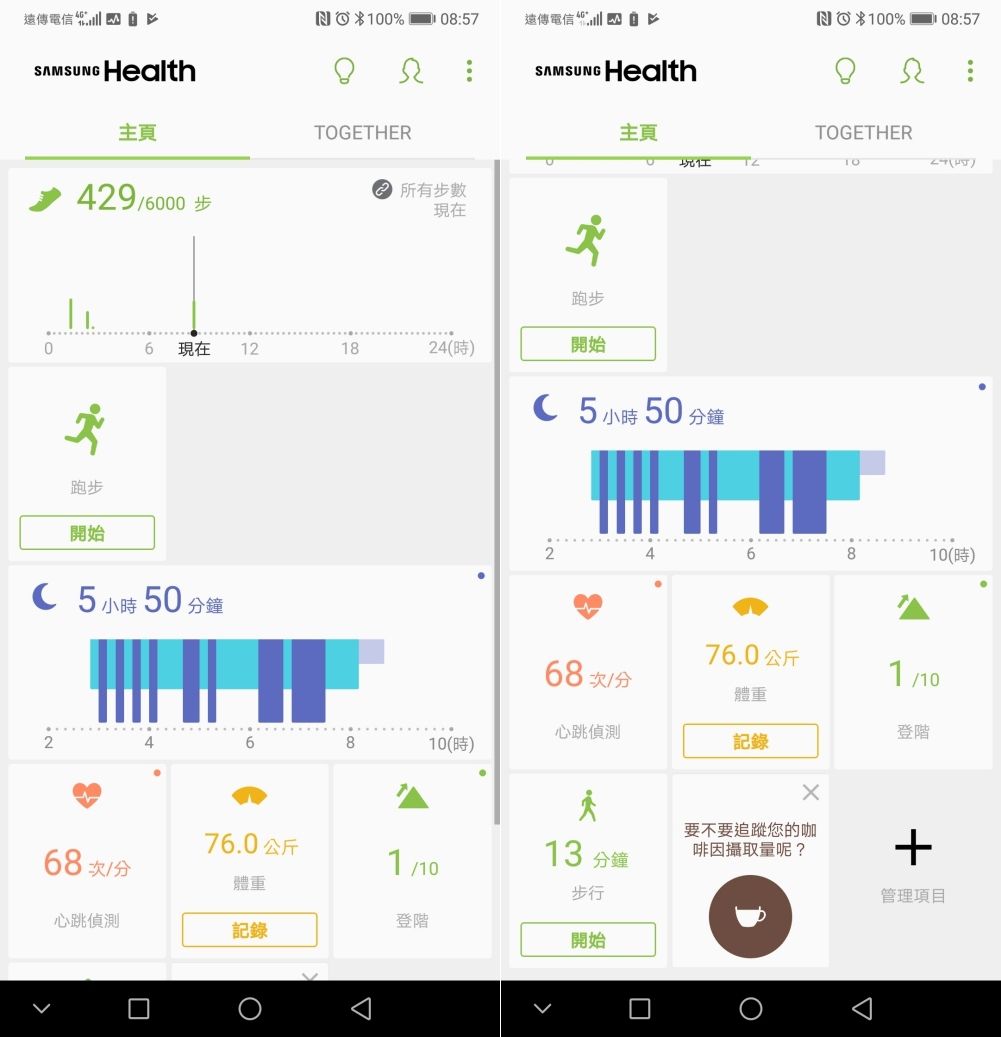Tap the brown coffee cup button
The height and width of the screenshot is (1037, 1001).
[750, 916]
